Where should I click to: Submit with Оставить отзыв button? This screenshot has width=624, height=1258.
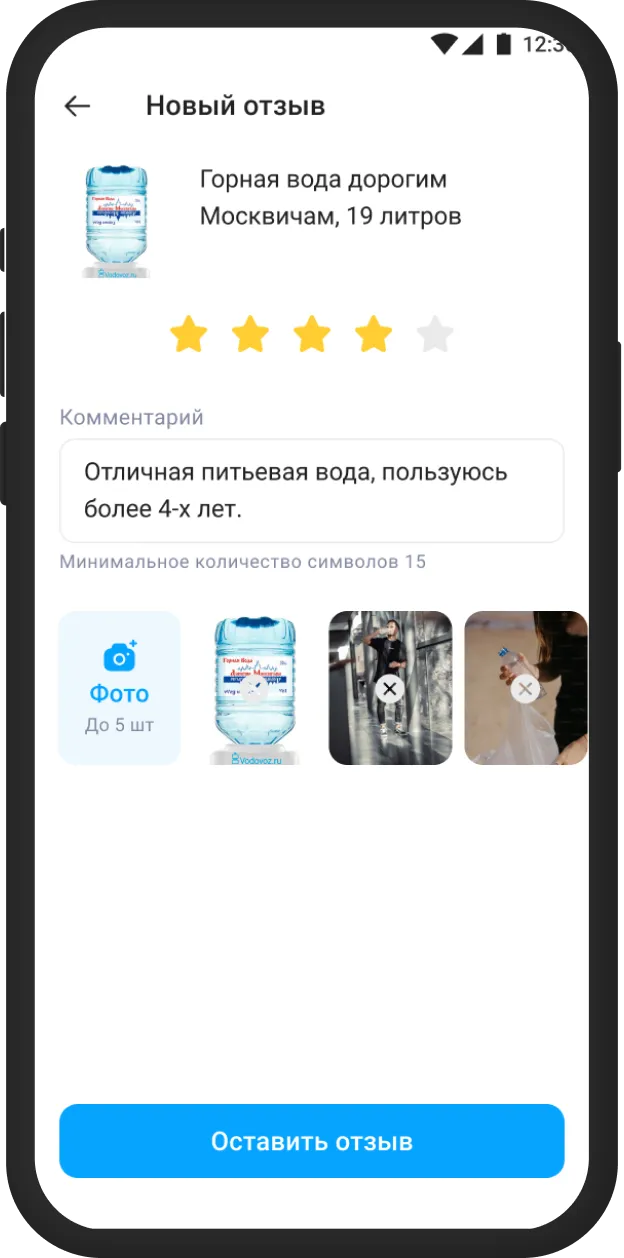coord(312,1141)
